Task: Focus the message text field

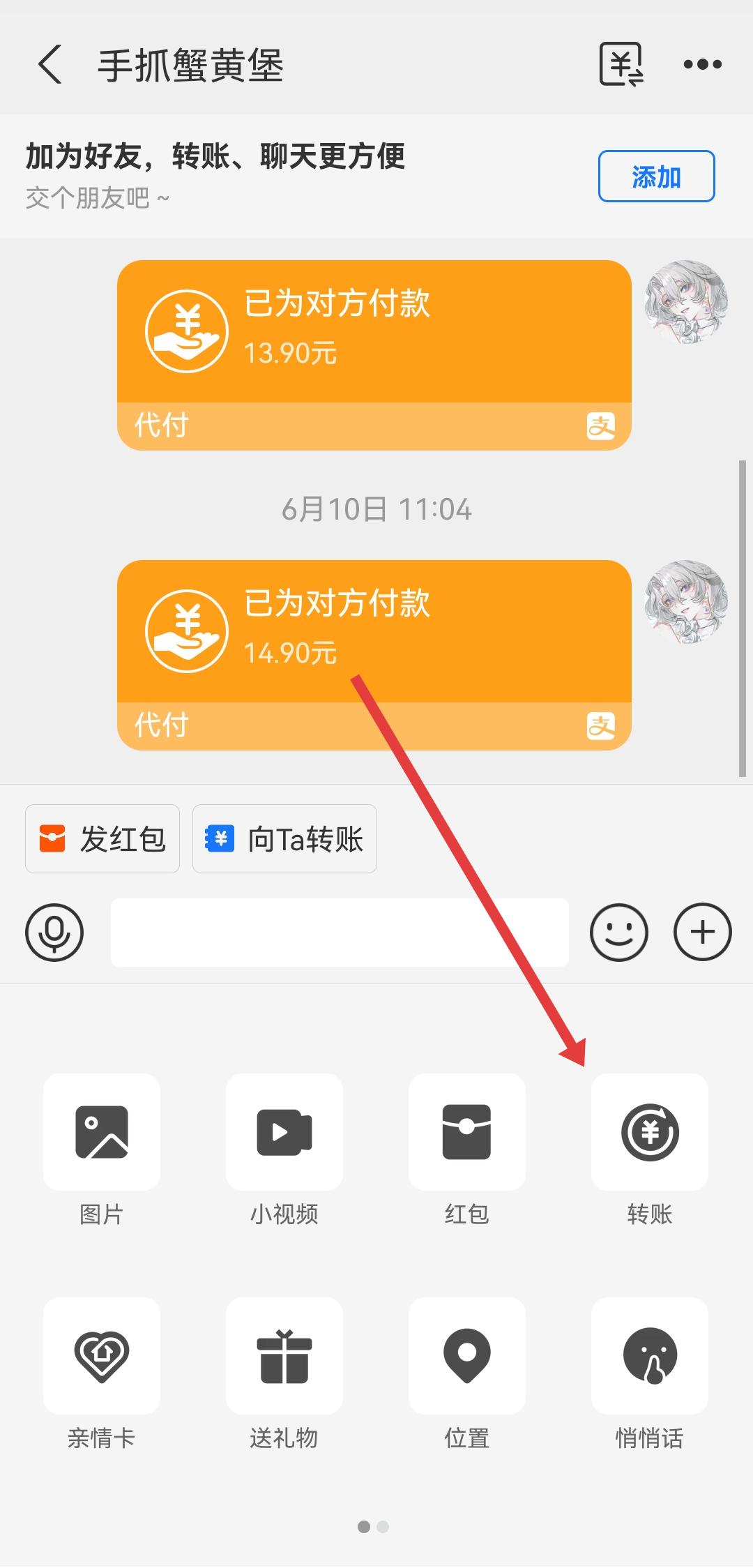Action: 340,933
